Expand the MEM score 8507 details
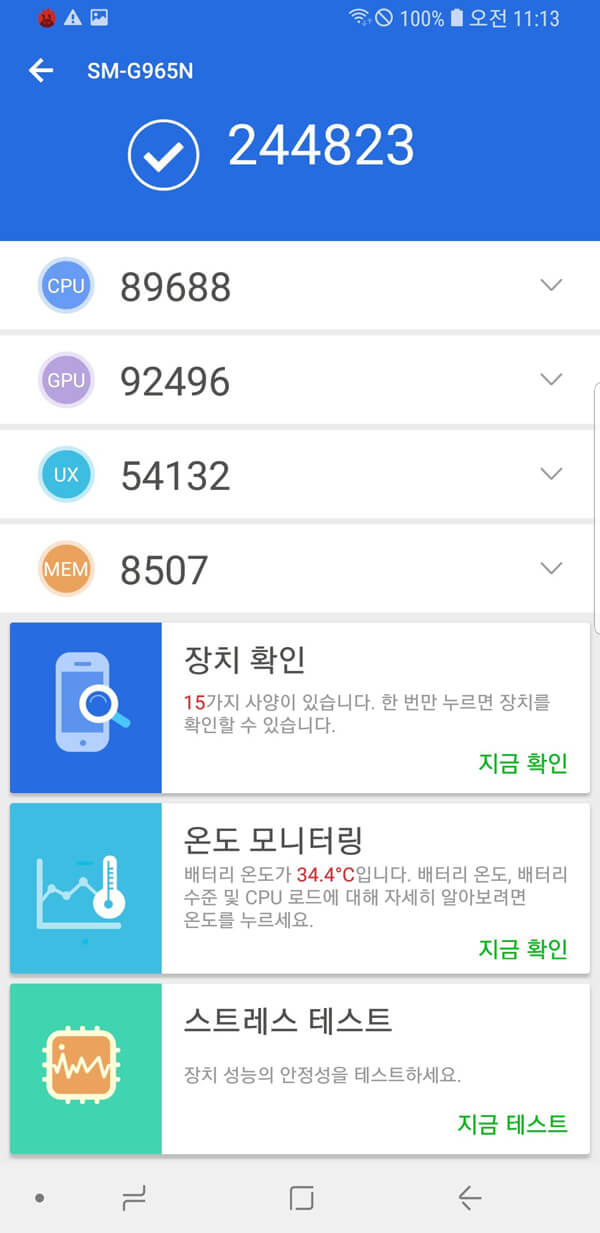Viewport: 600px width, 1233px height. (x=551, y=568)
